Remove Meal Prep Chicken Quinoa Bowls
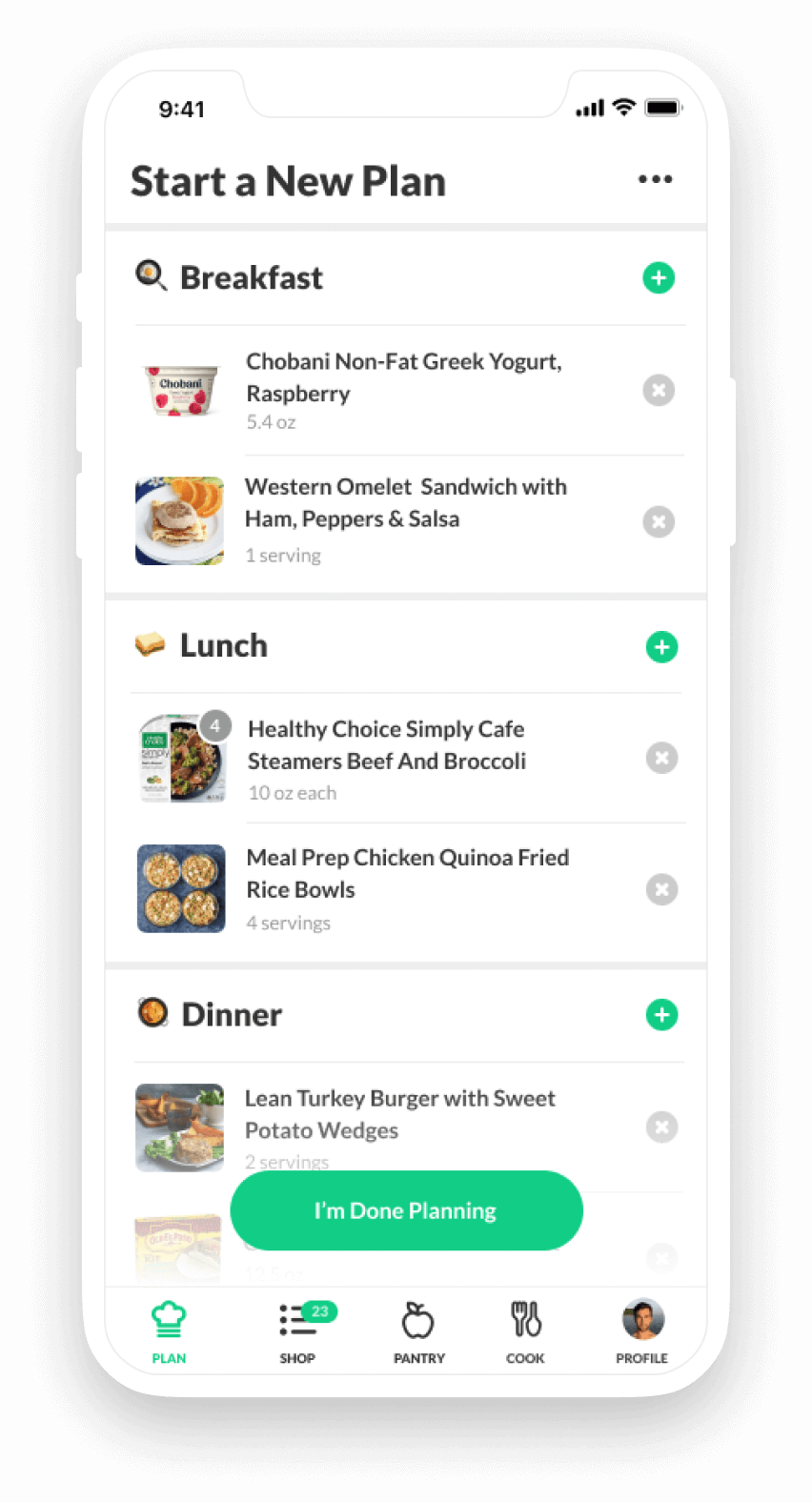This screenshot has height=1503, width=812. click(x=661, y=889)
